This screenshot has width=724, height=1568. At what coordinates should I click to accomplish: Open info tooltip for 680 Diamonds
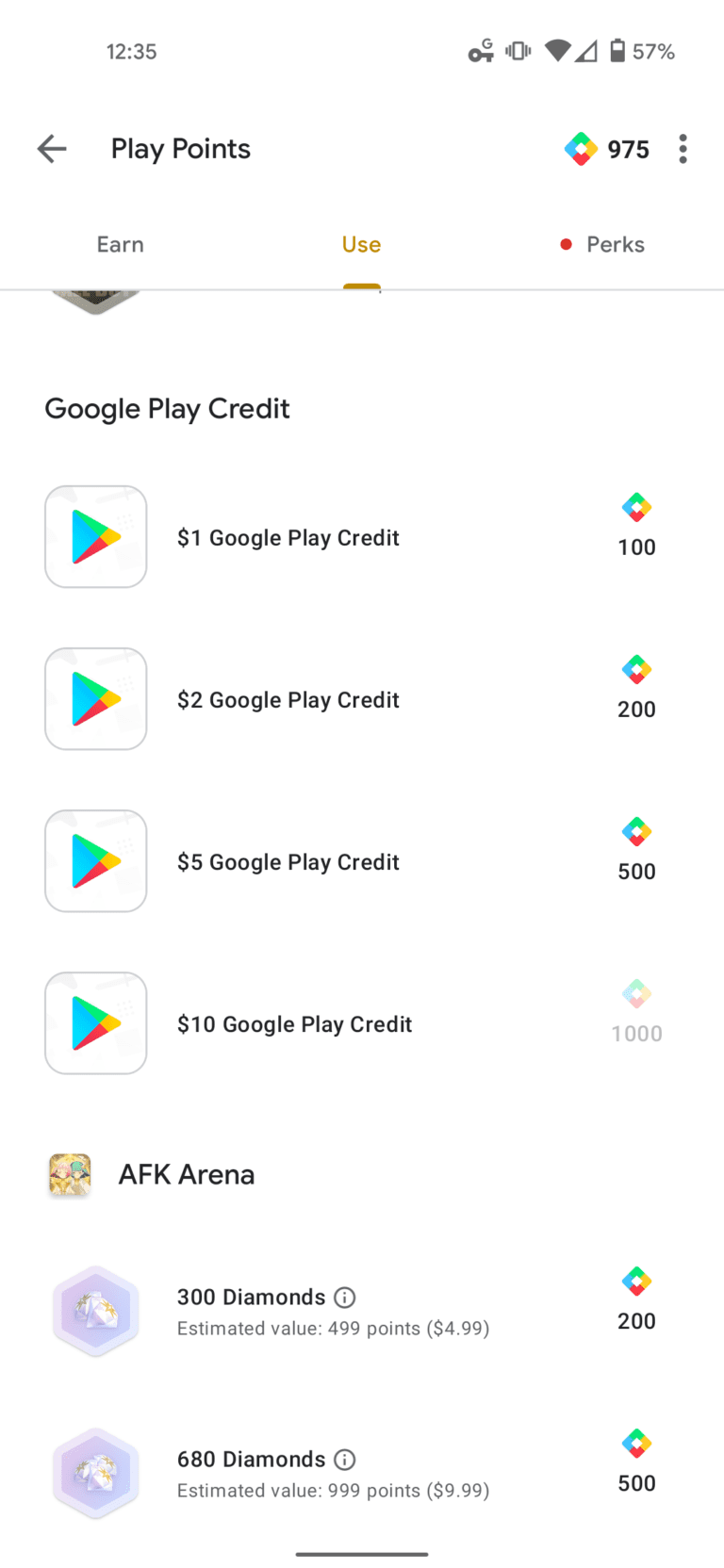tap(345, 1460)
